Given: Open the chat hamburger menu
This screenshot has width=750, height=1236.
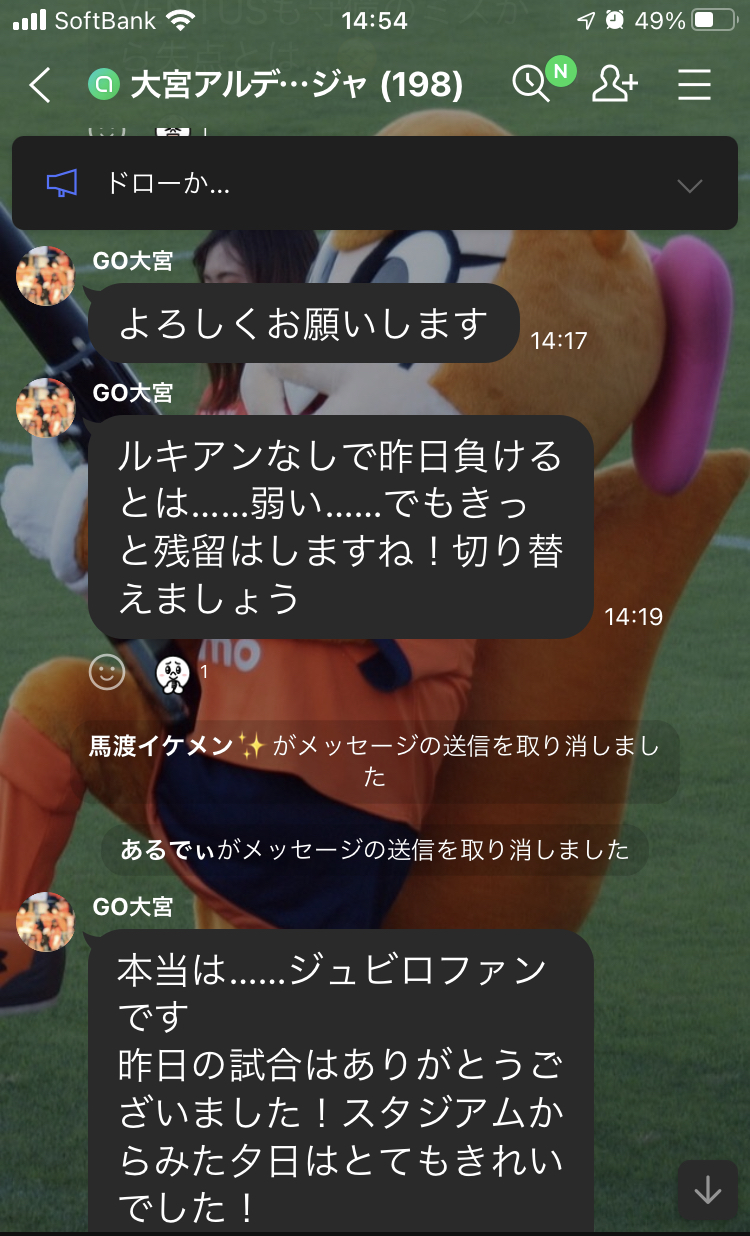Looking at the screenshot, I should point(694,85).
